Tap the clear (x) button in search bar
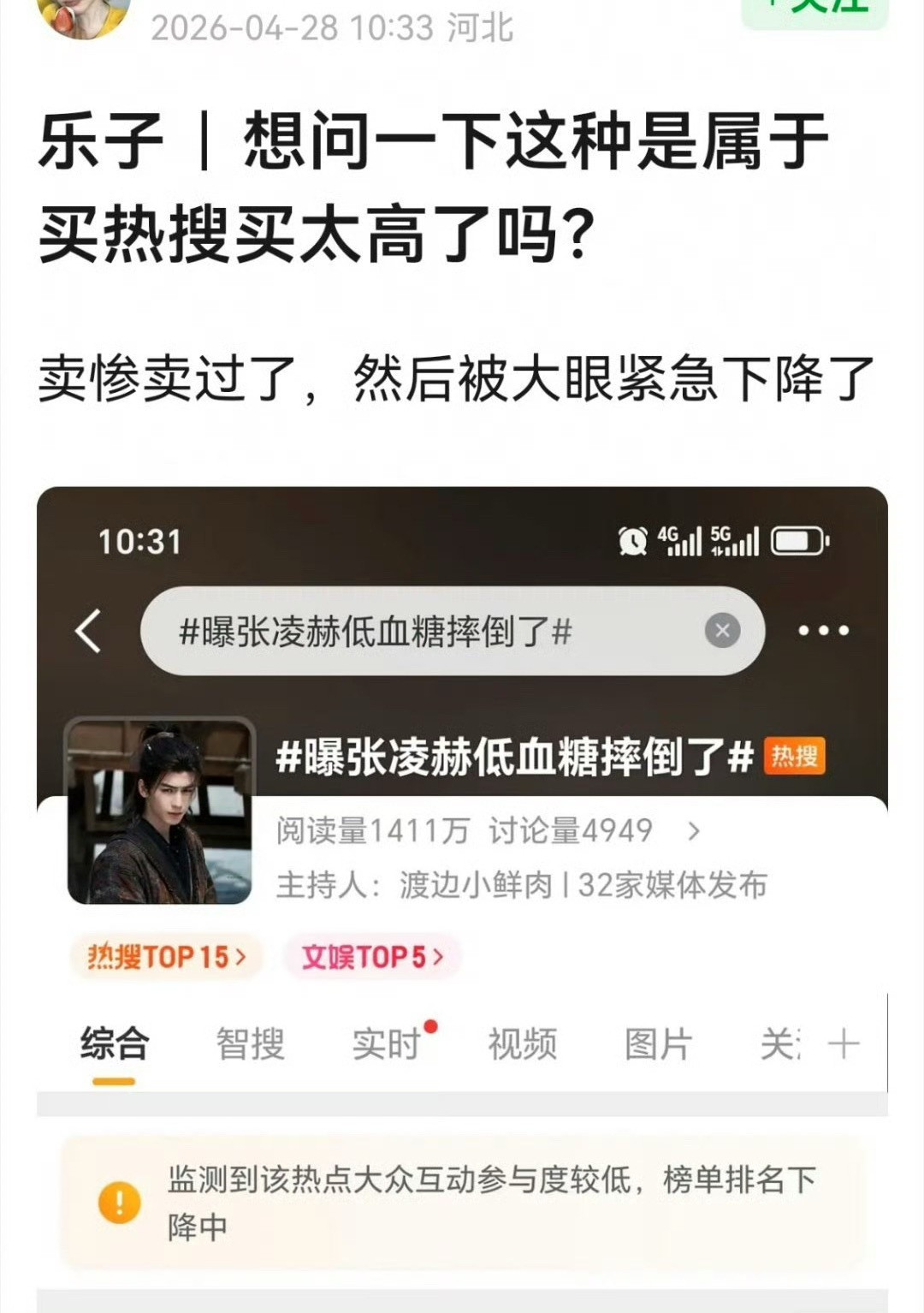This screenshot has height=1313, width=924. click(723, 630)
